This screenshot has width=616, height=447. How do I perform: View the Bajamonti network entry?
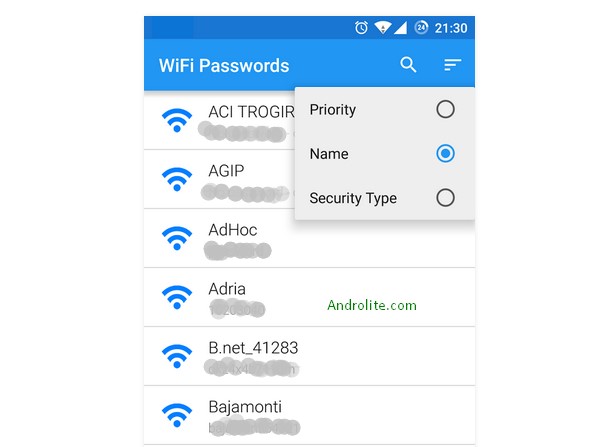click(x=310, y=415)
